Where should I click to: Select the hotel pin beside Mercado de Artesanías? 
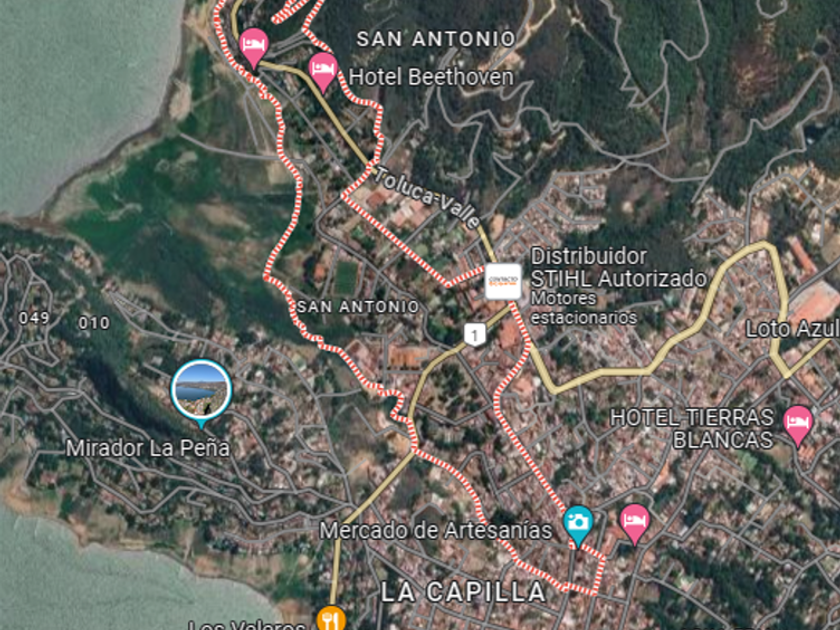point(634,520)
